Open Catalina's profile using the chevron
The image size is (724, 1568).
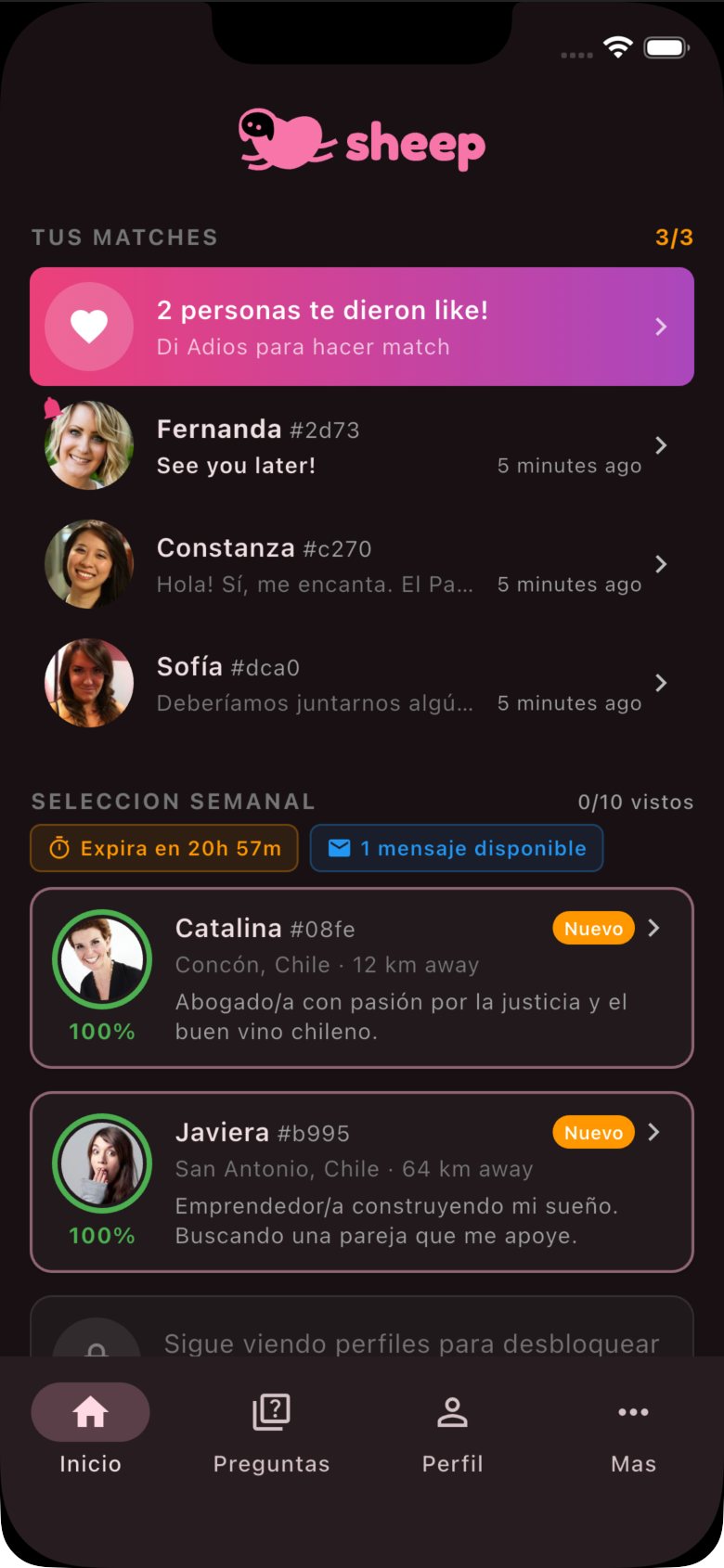(655, 928)
